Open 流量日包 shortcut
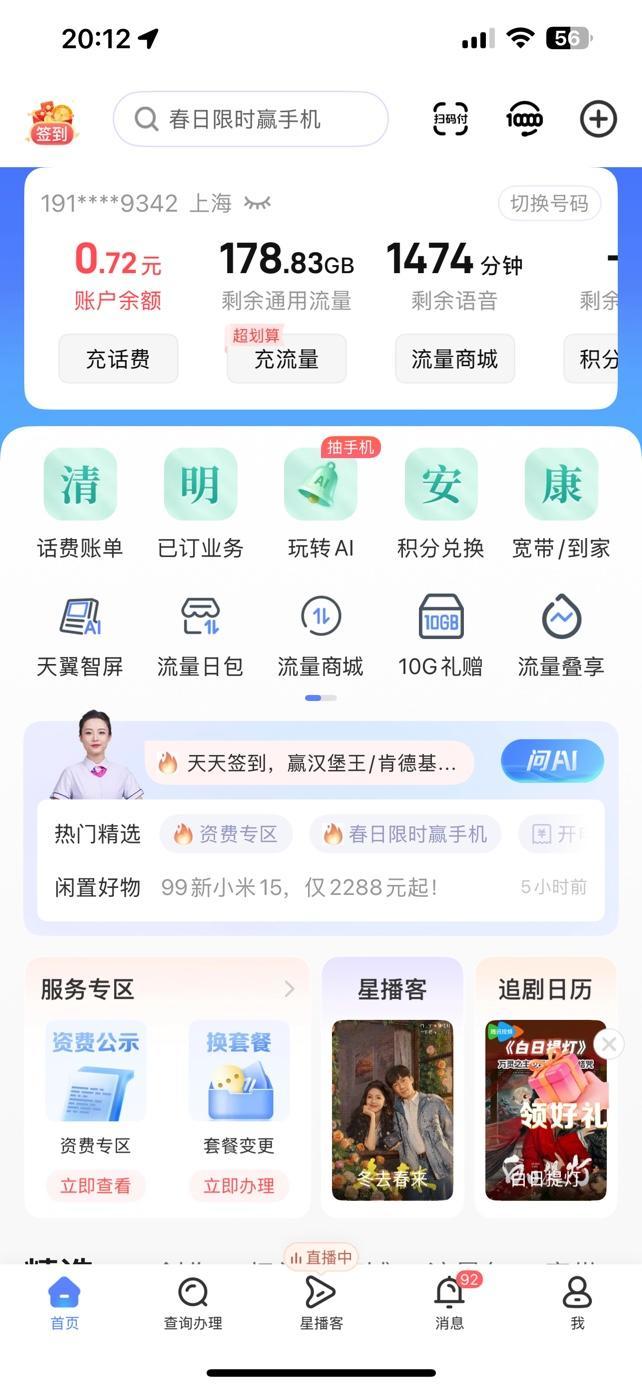This screenshot has height=1389, width=642. (x=200, y=636)
